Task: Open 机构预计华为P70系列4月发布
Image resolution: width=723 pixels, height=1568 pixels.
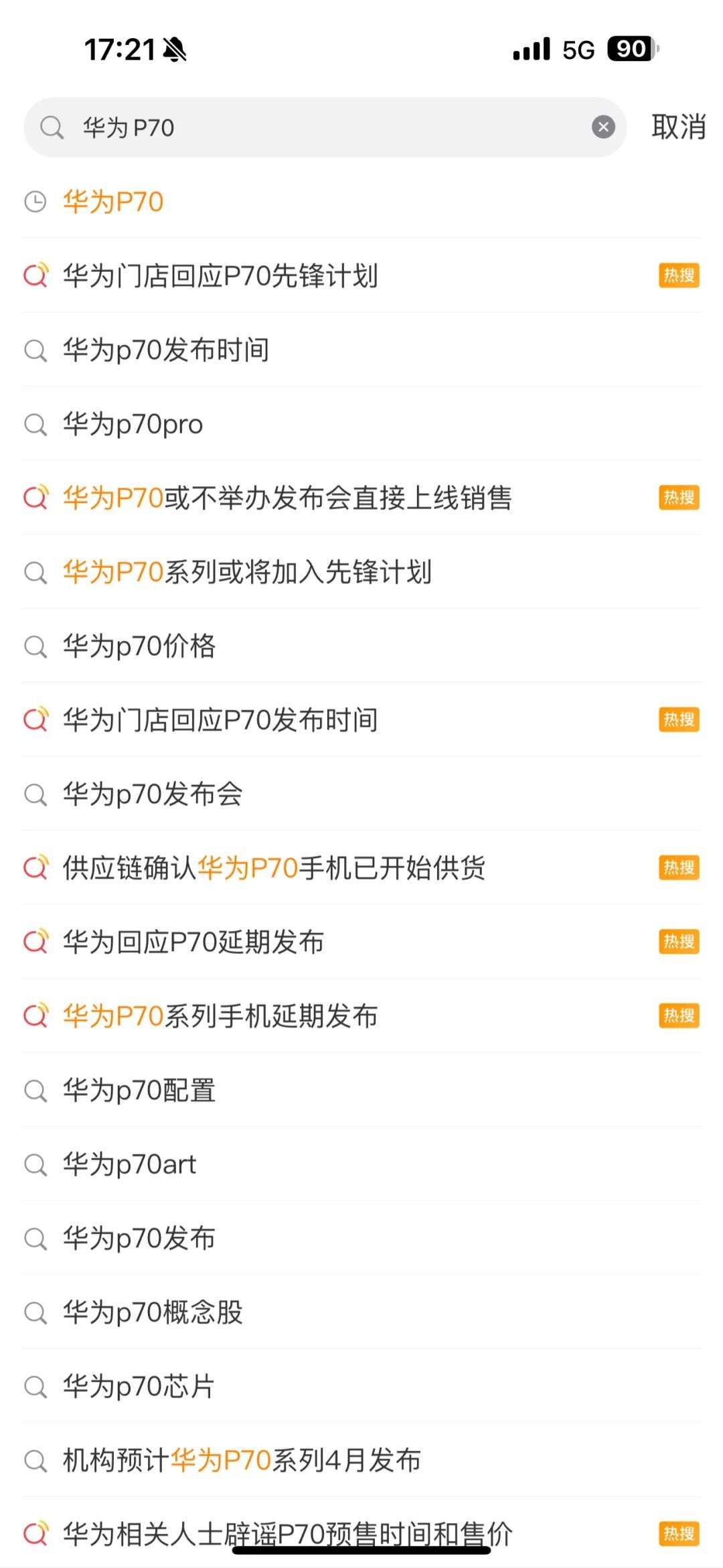Action: [x=242, y=1460]
